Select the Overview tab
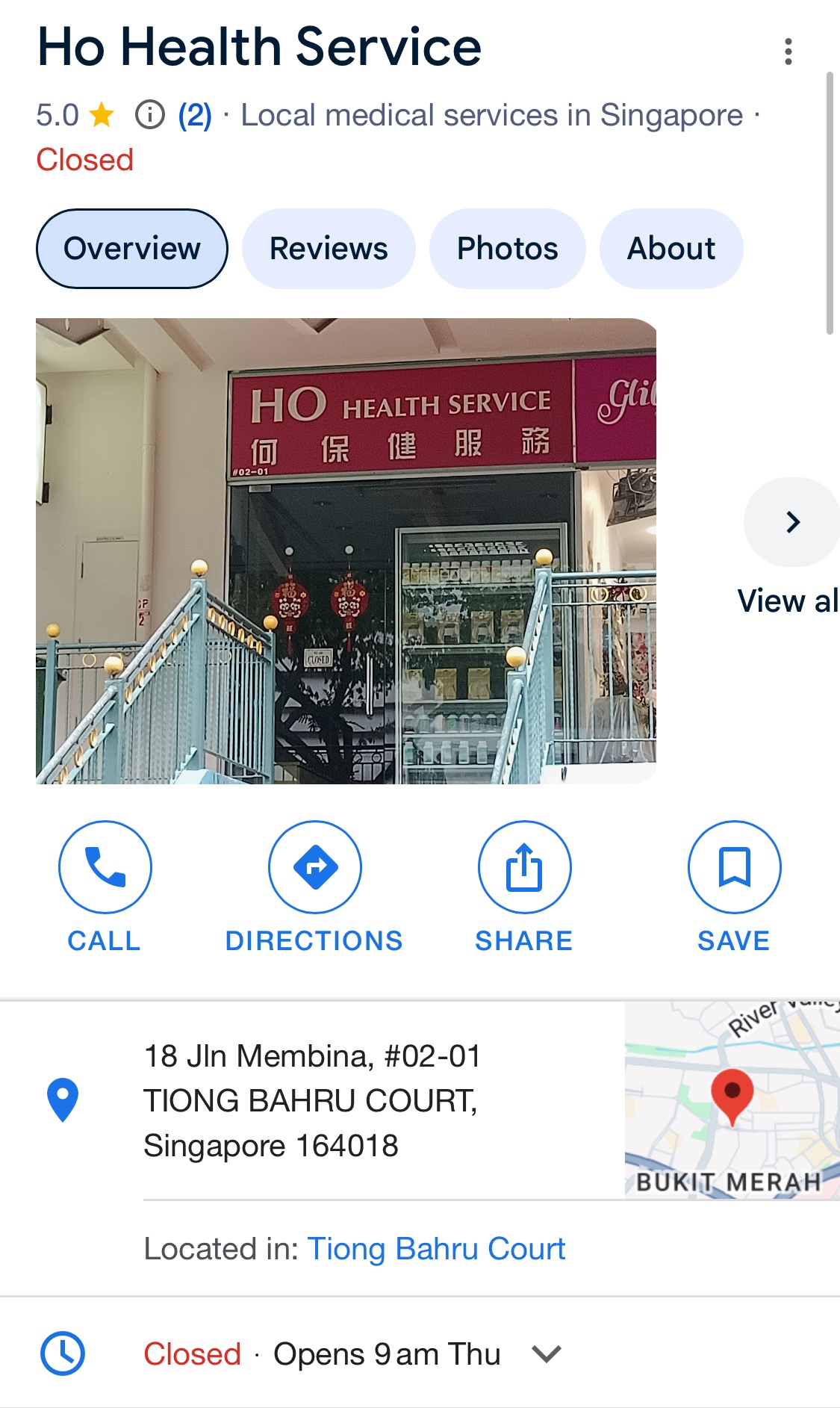 [x=132, y=249]
